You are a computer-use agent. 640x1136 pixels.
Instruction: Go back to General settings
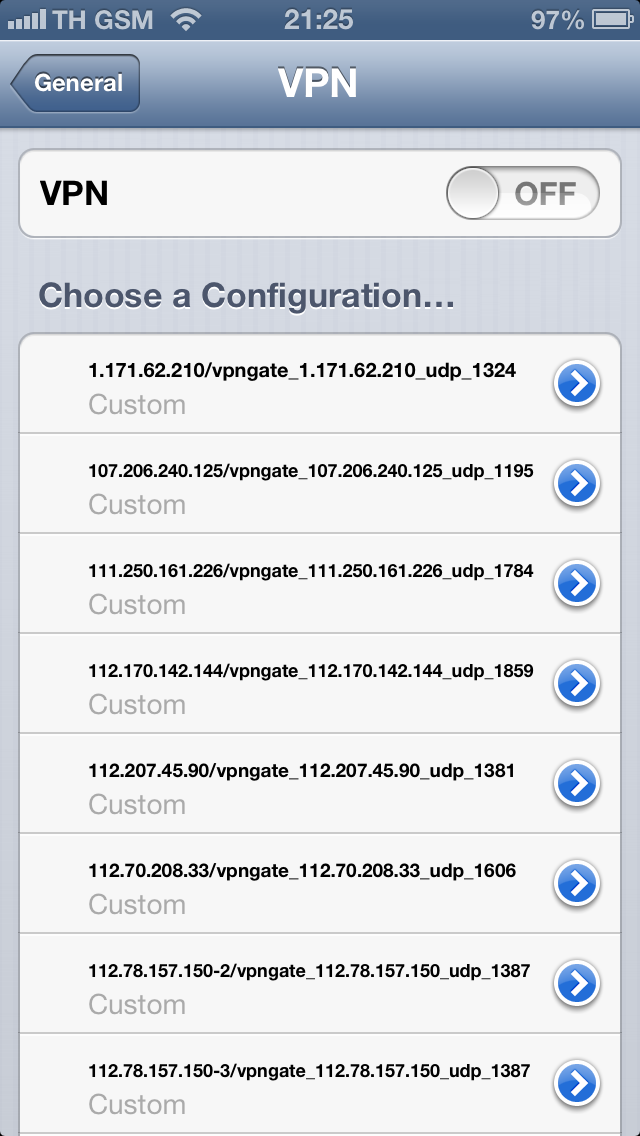click(76, 84)
